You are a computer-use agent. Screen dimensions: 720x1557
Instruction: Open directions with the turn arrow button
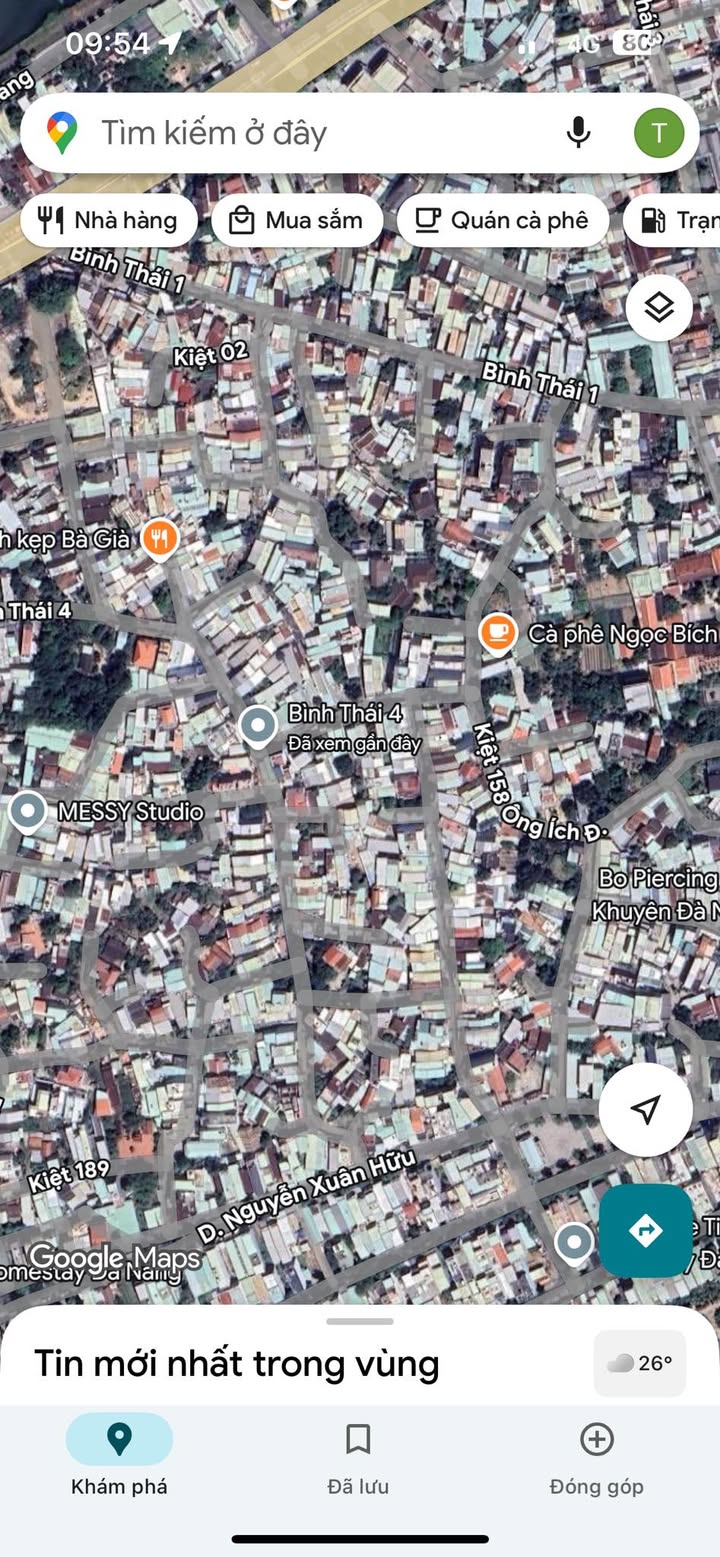tap(645, 1231)
